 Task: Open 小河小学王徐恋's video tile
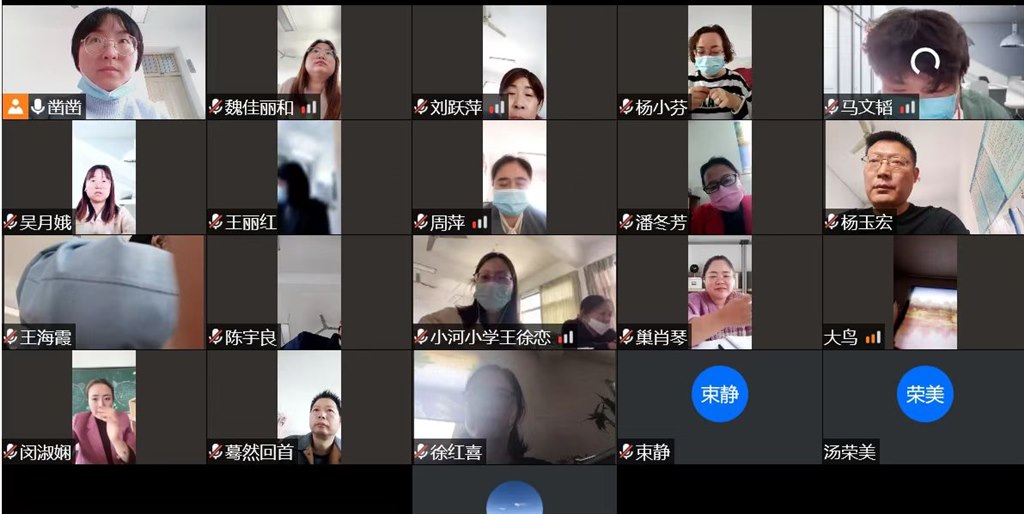pos(514,290)
